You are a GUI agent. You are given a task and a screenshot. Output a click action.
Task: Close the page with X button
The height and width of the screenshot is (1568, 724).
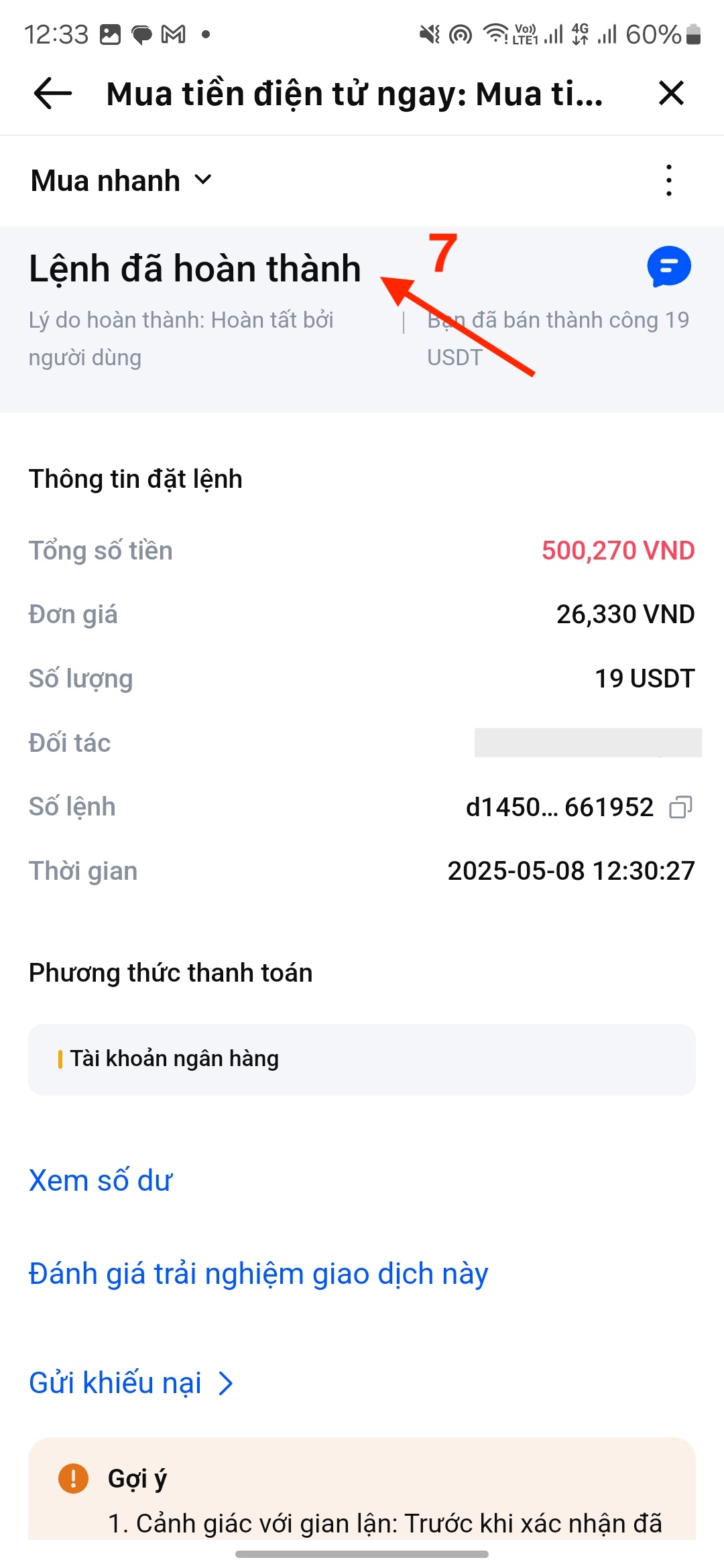click(x=671, y=93)
